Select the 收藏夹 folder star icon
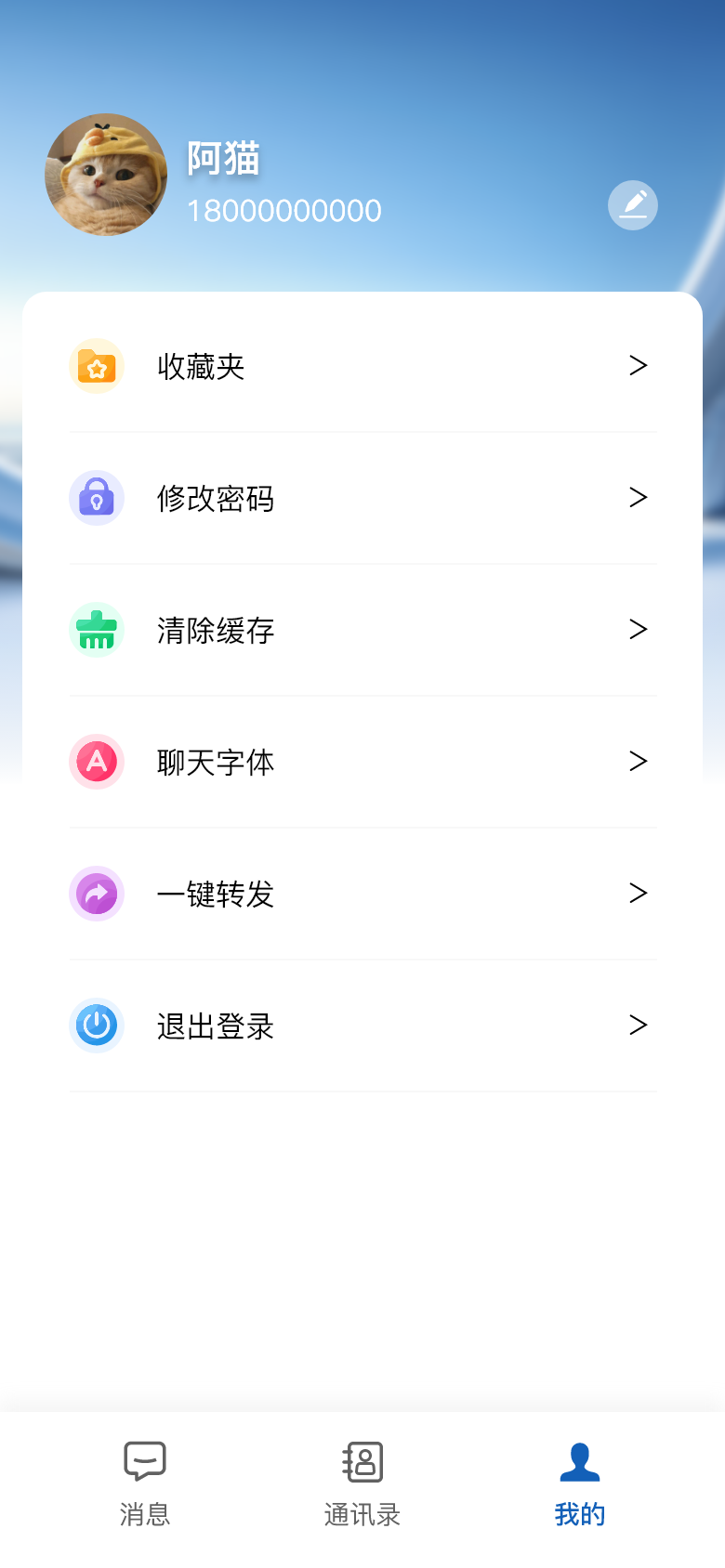This screenshot has height=1568, width=725. (97, 366)
